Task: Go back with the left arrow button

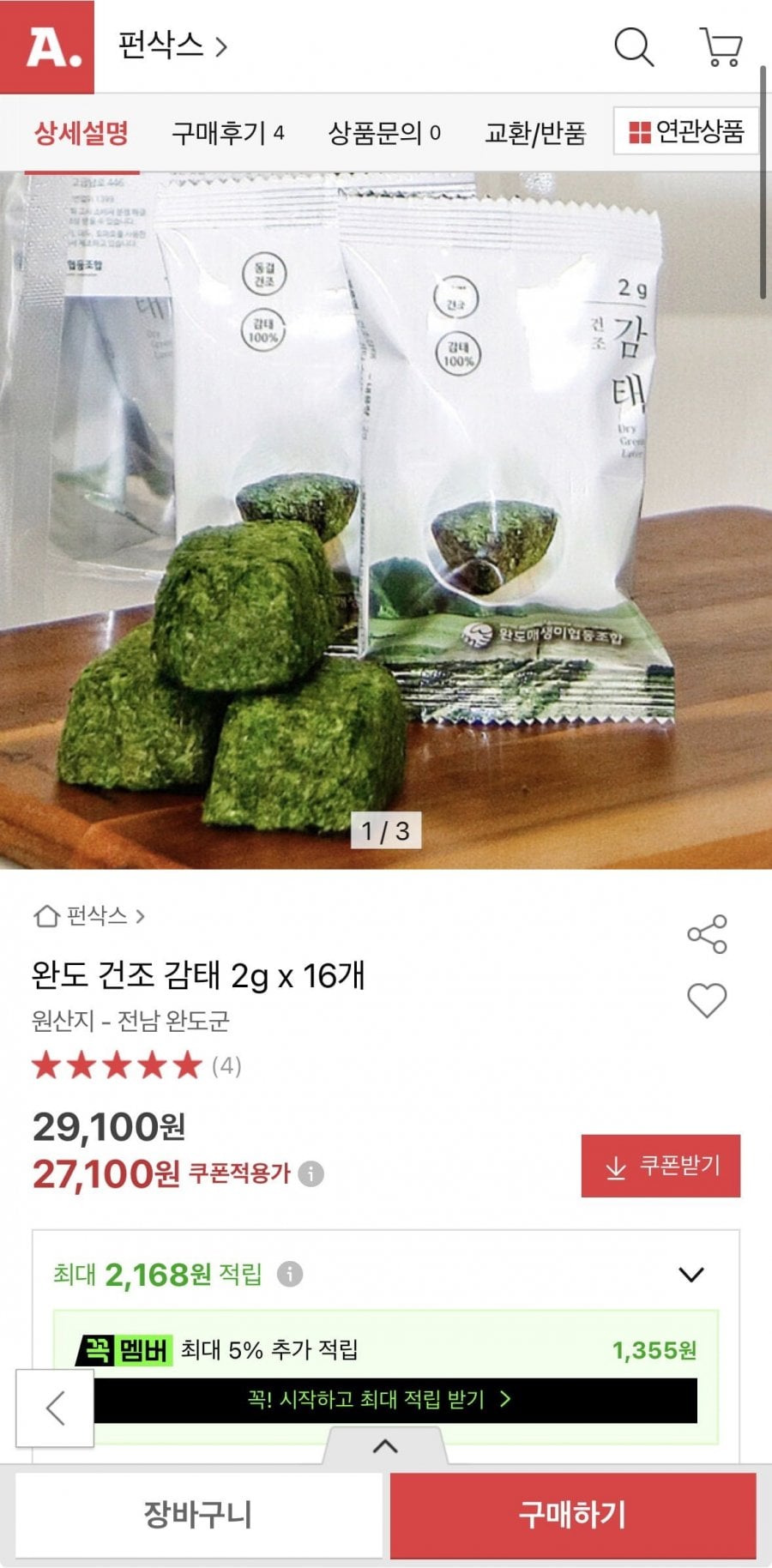Action: (x=55, y=1408)
